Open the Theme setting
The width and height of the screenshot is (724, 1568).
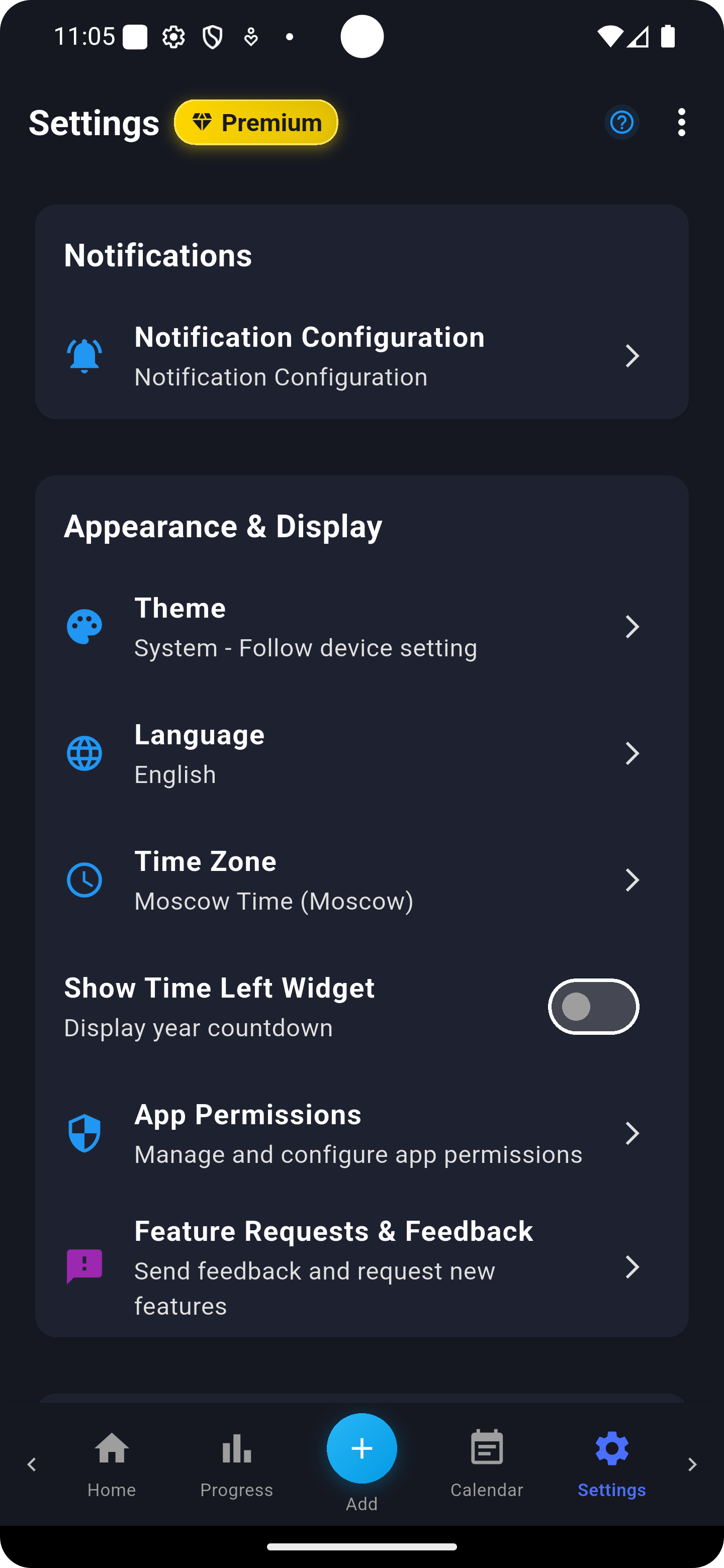(361, 627)
